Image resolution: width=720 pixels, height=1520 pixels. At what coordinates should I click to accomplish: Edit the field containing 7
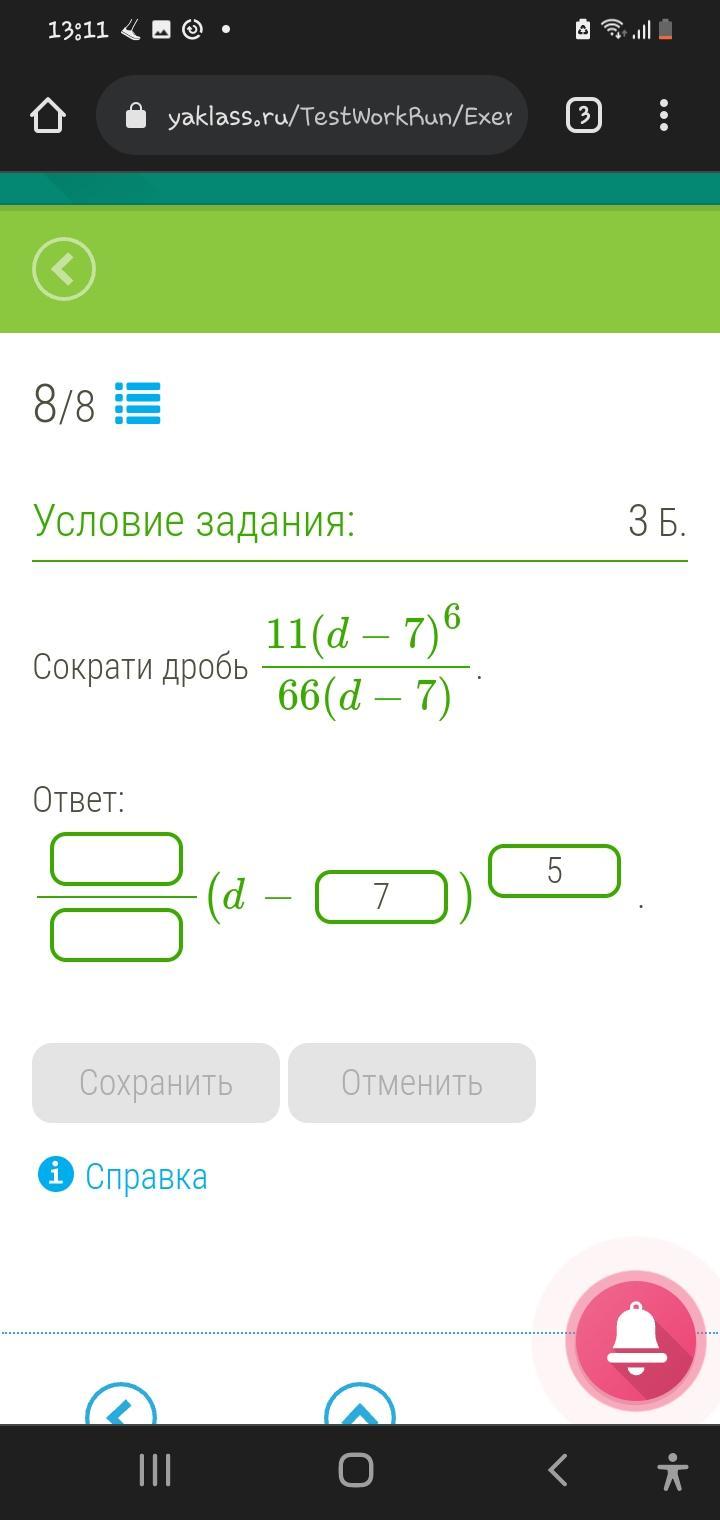pyautogui.click(x=381, y=897)
